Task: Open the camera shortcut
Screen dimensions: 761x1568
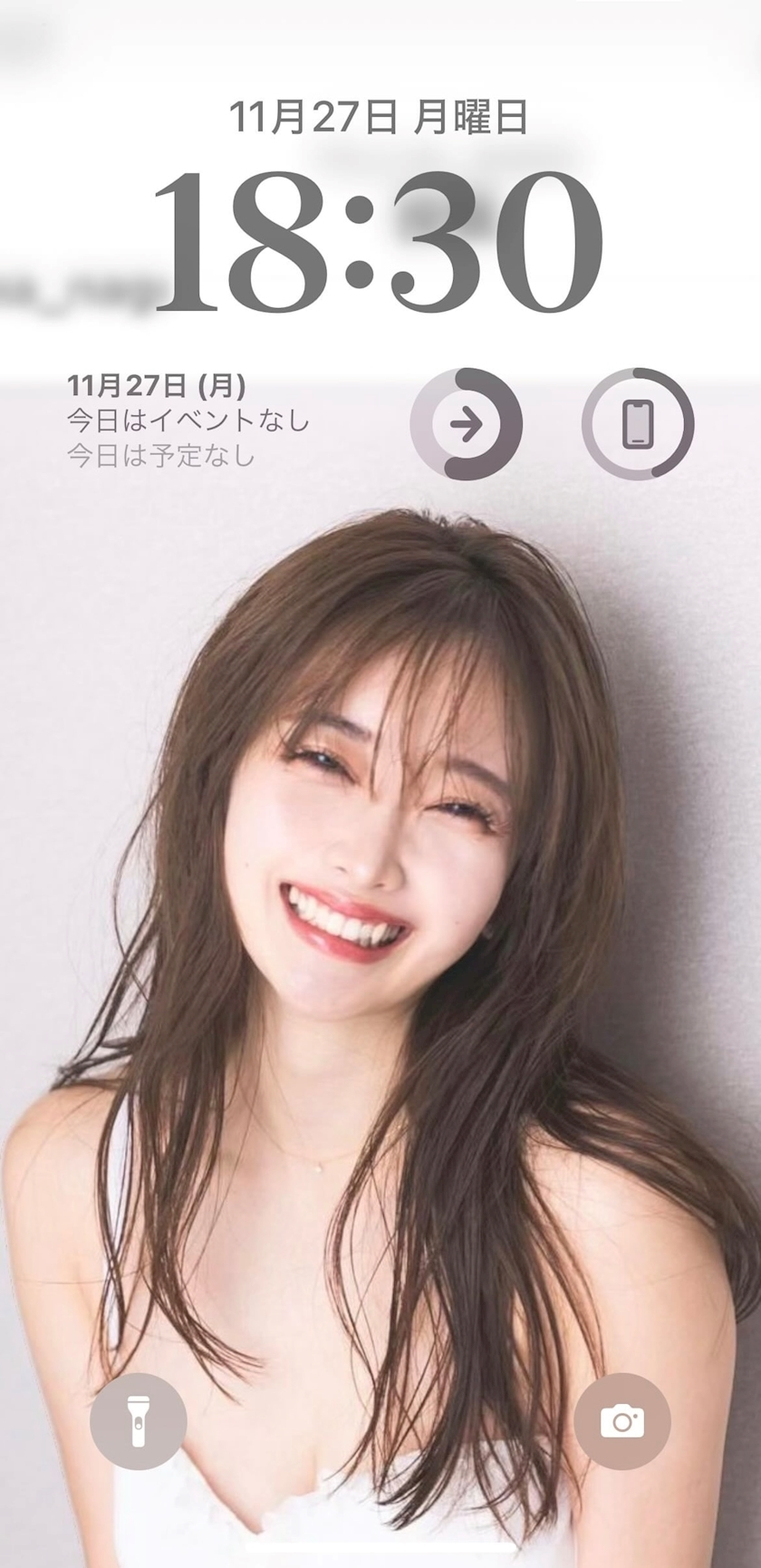Action: pyautogui.click(x=622, y=1421)
